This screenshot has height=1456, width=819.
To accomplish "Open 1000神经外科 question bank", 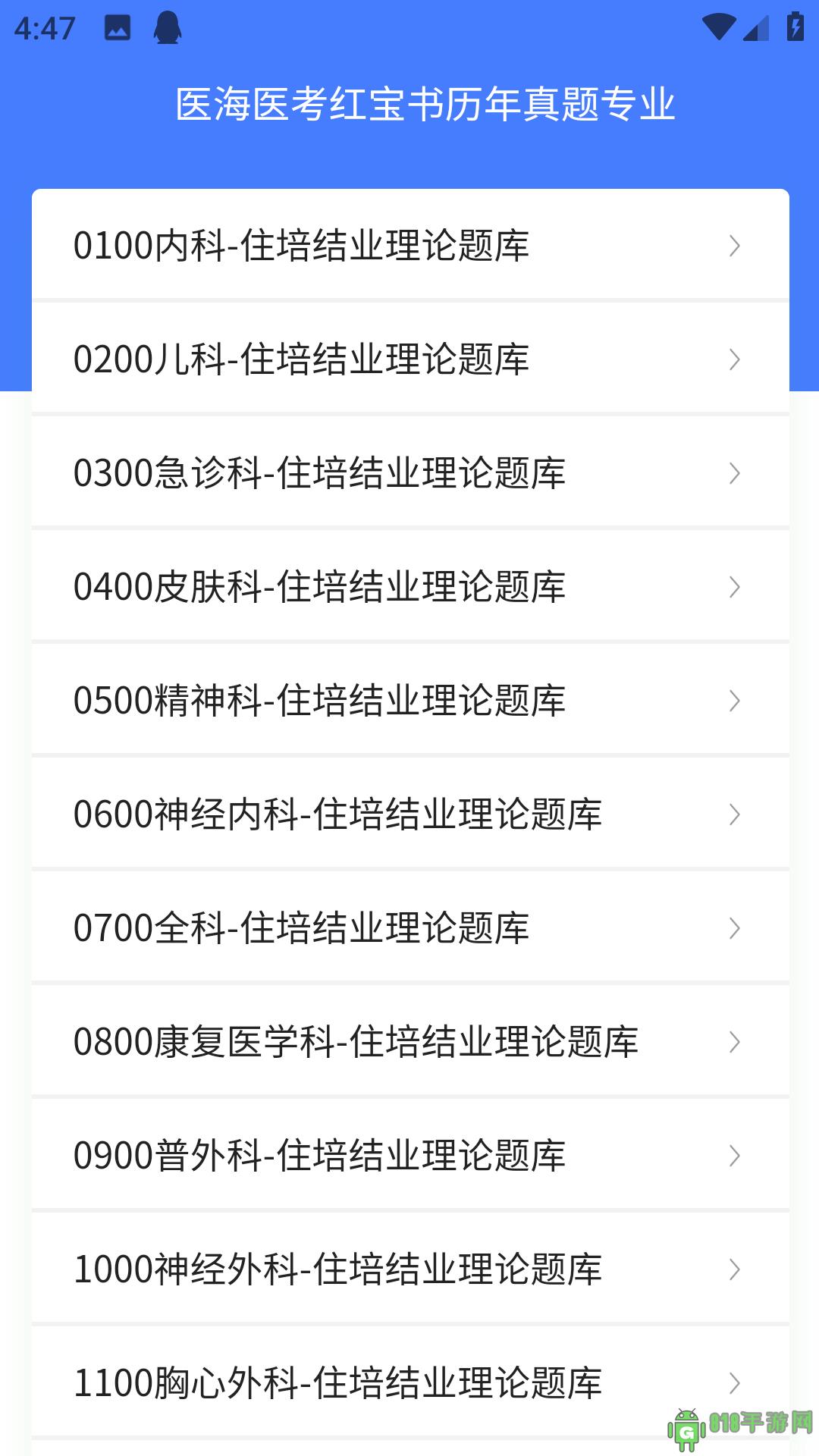I will [x=410, y=1269].
